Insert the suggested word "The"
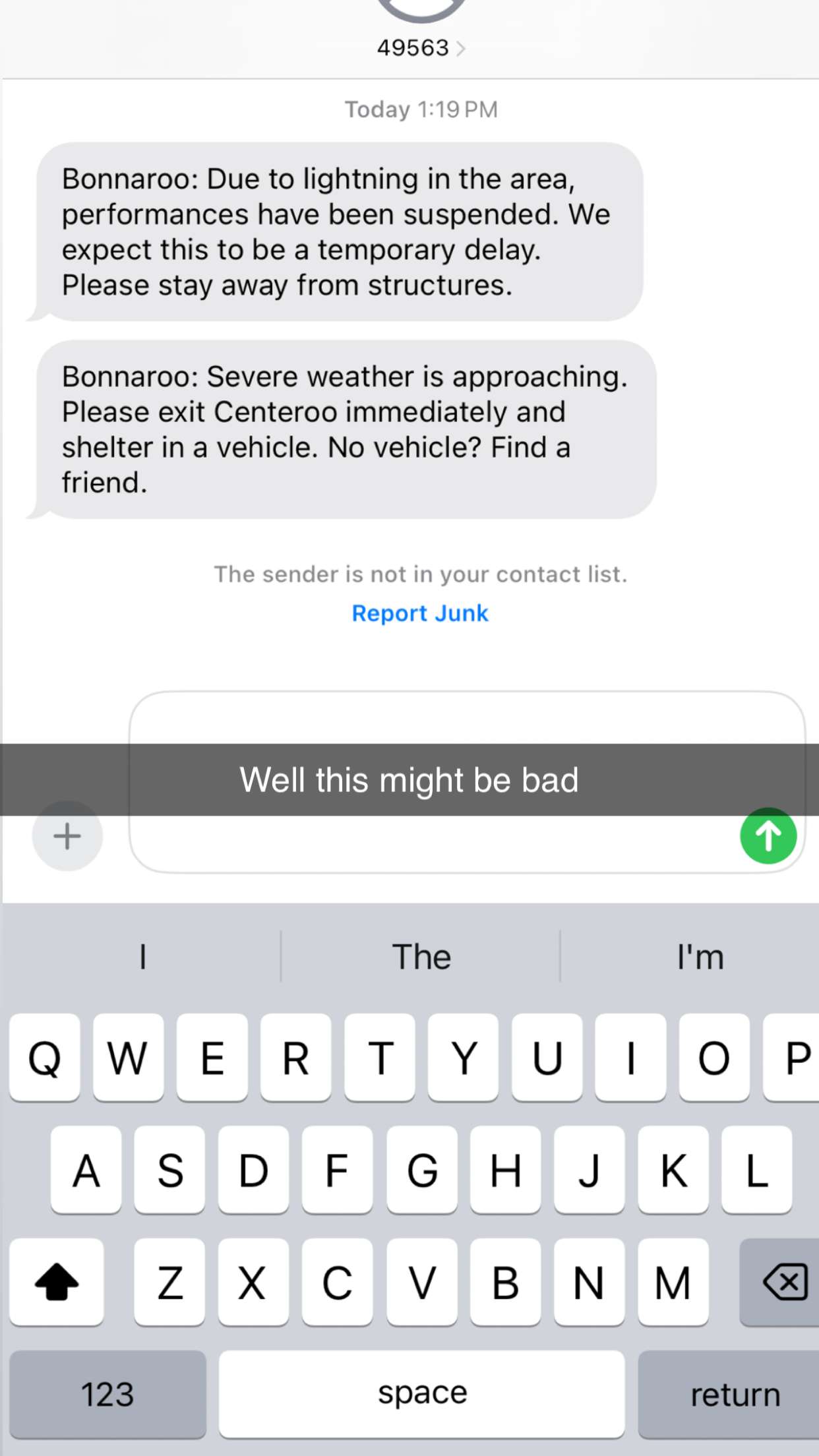Image resolution: width=819 pixels, height=1456 pixels. pos(421,957)
